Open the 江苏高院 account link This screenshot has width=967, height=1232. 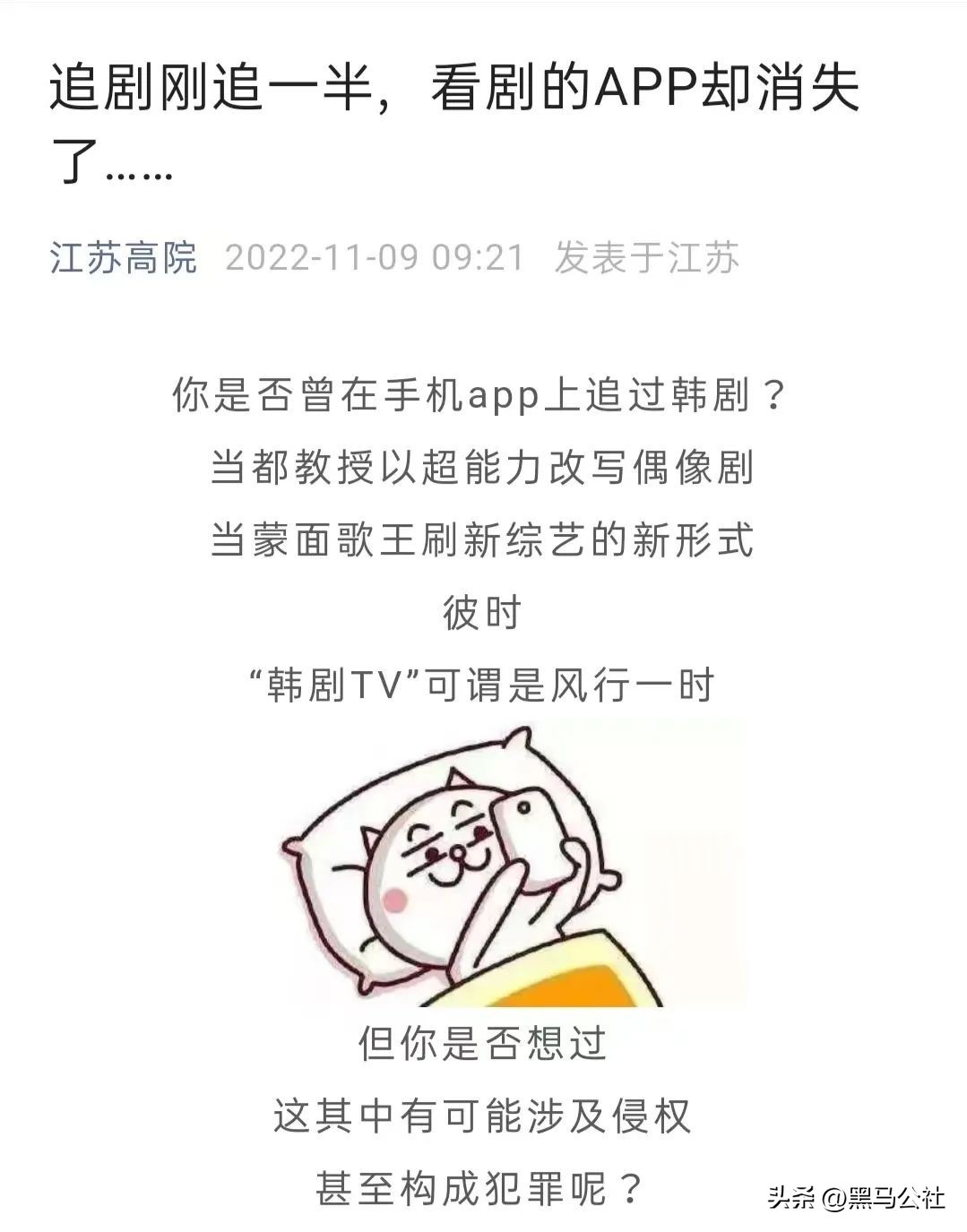coord(124,258)
